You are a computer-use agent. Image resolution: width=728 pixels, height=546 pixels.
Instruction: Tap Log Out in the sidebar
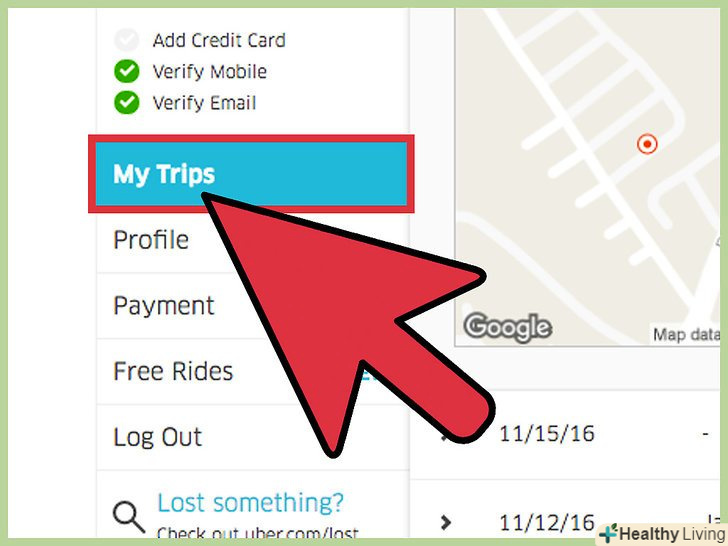157,437
